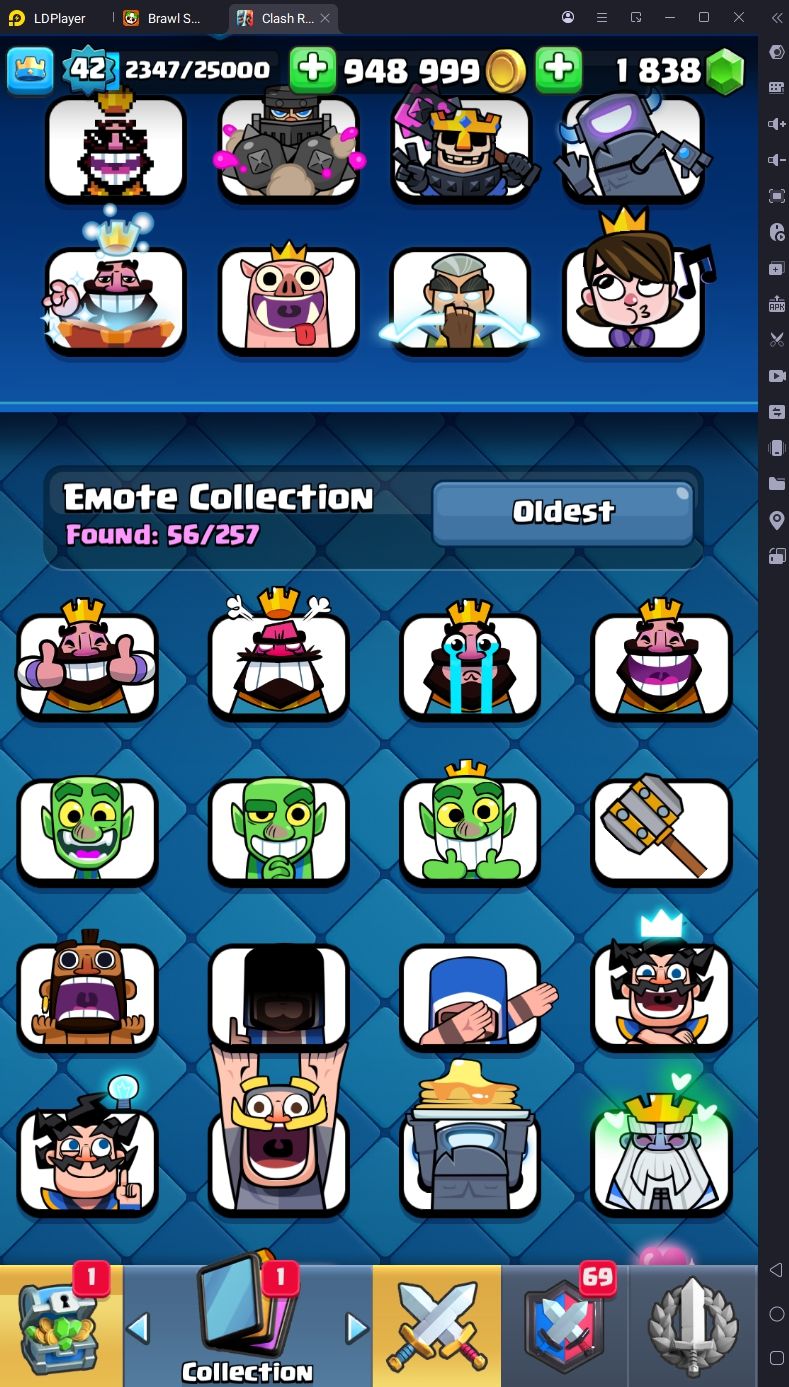Open the player level crown badge
Screen dimensions: 789x1387
(31, 69)
